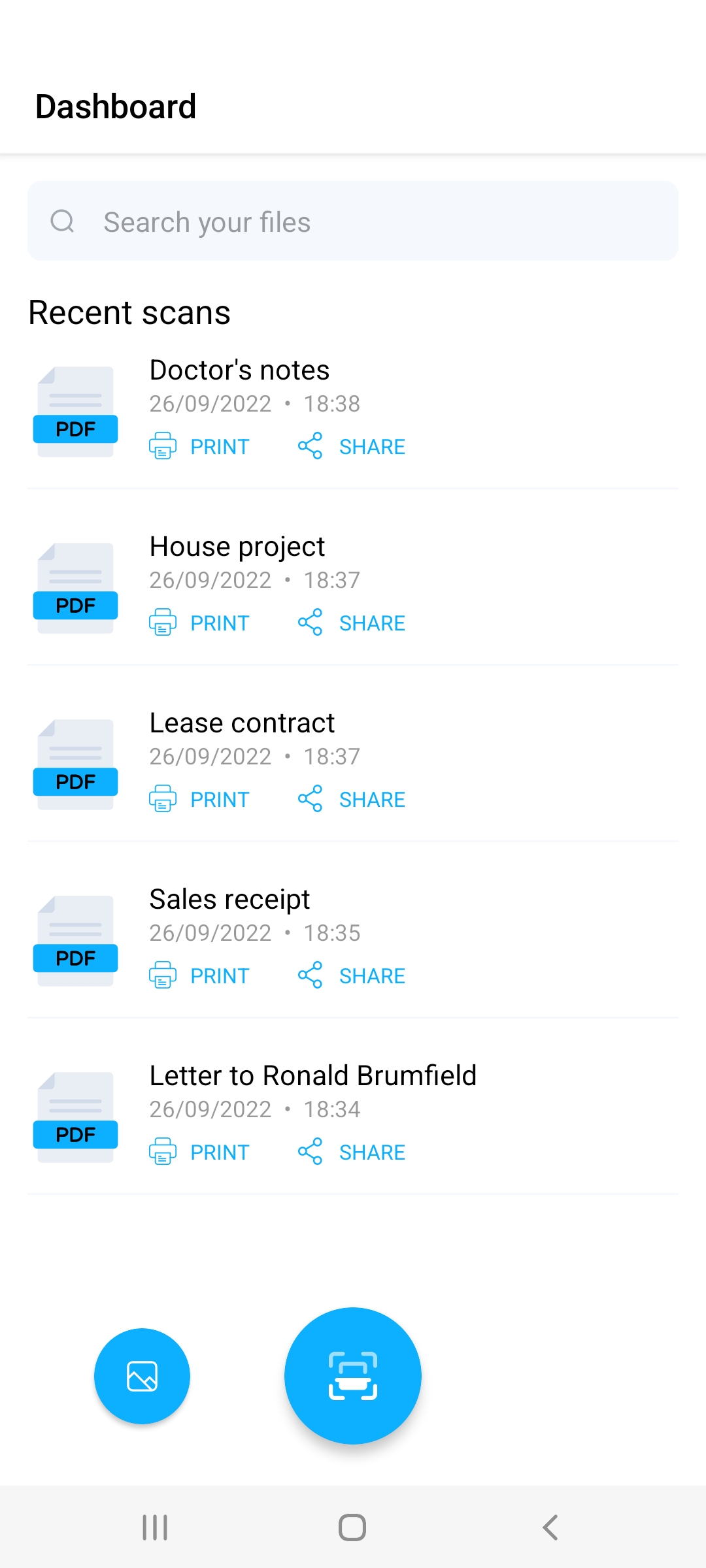706x1568 pixels.
Task: Print the Sales receipt scan
Action: point(200,976)
